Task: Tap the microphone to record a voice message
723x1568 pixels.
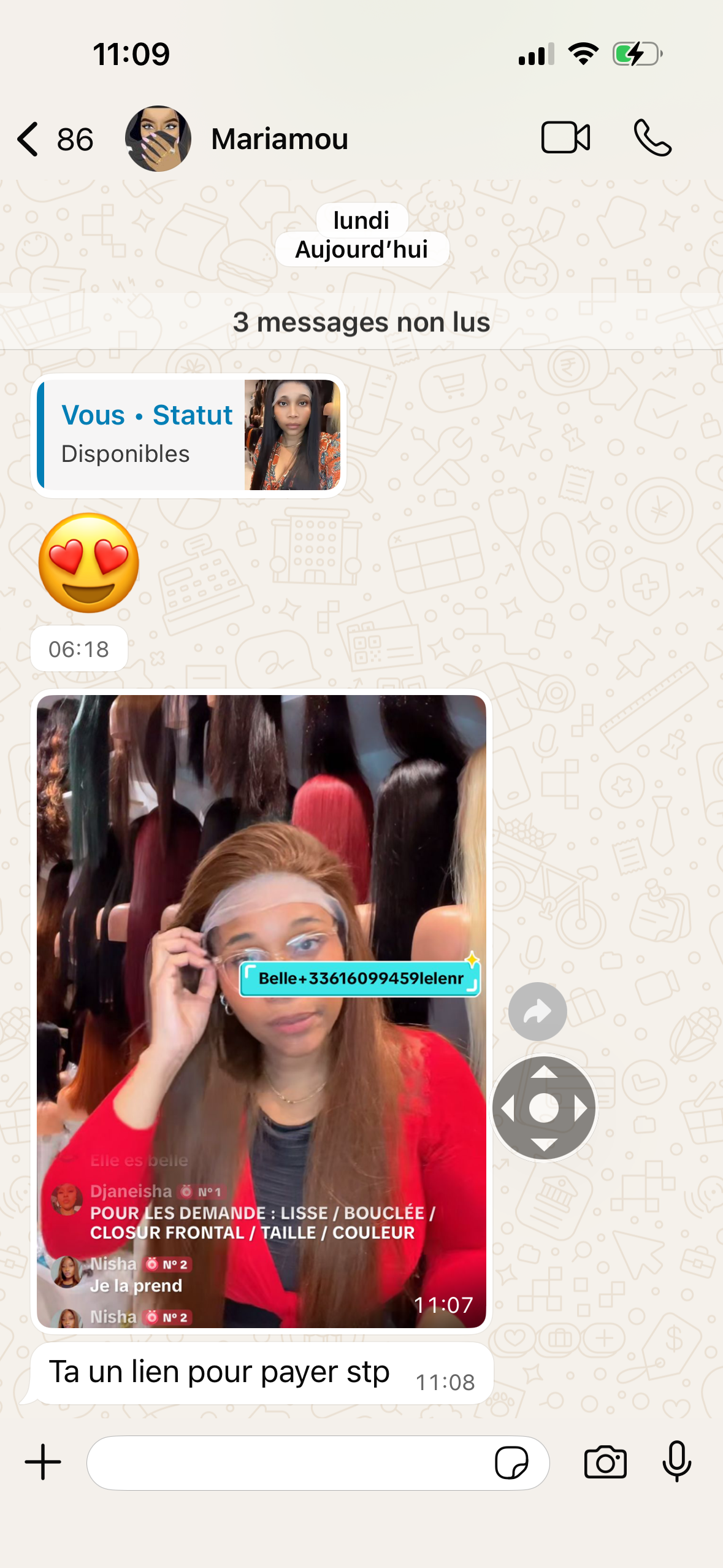Action: 677,1461
